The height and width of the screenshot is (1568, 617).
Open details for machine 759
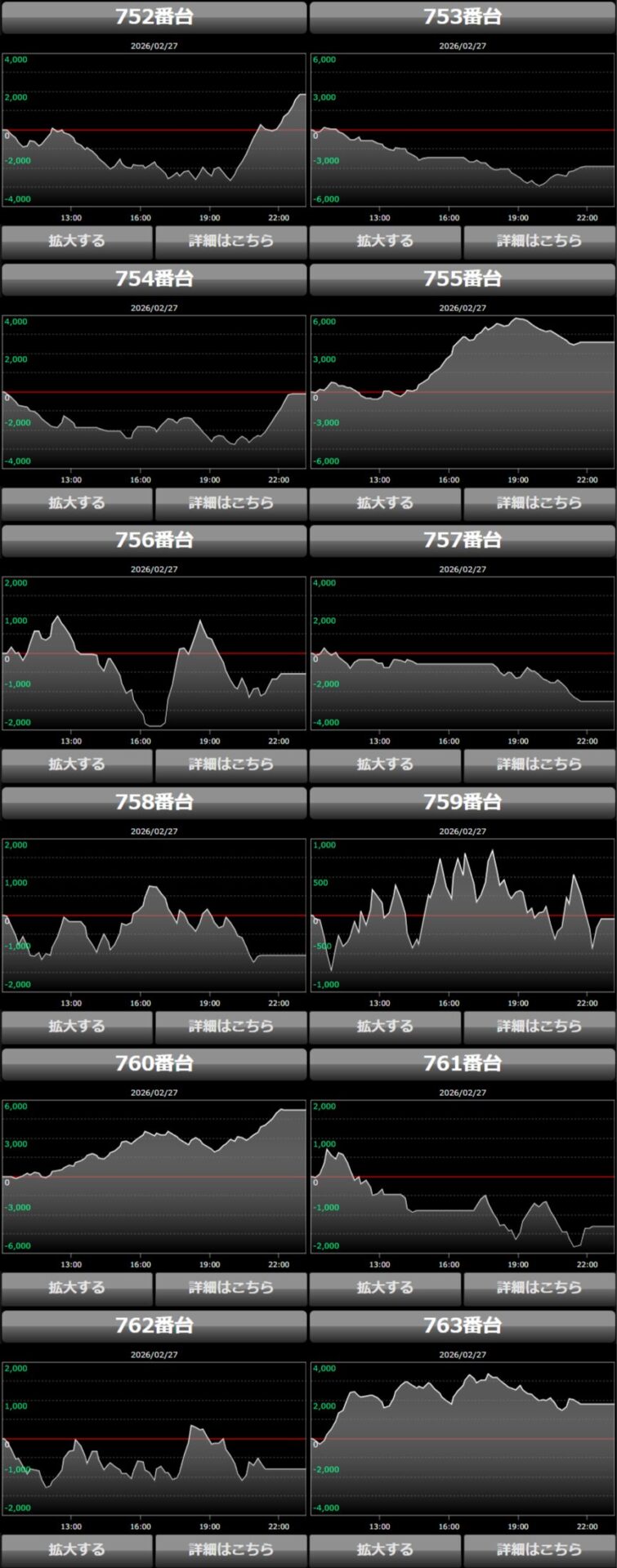tap(539, 1027)
